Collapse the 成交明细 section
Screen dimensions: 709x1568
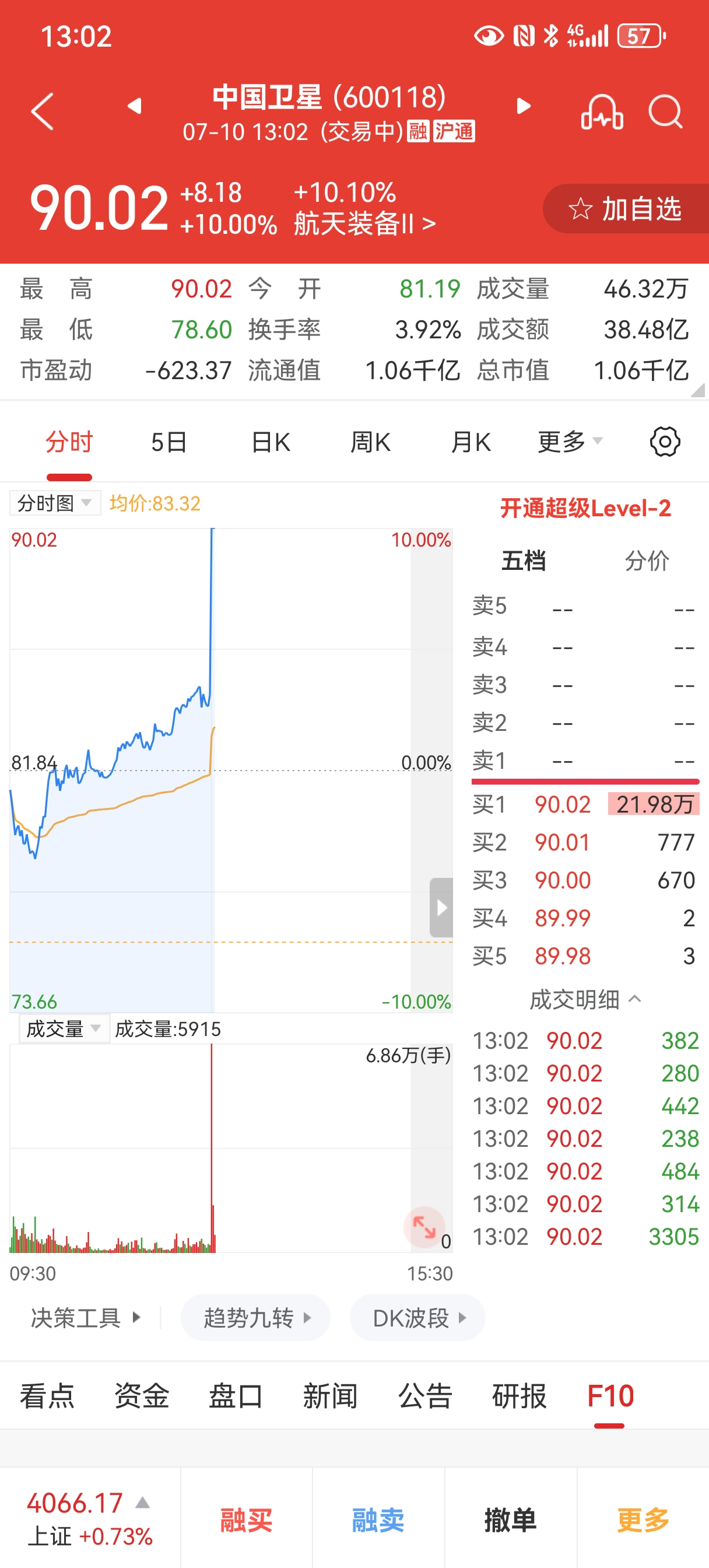pos(585,999)
